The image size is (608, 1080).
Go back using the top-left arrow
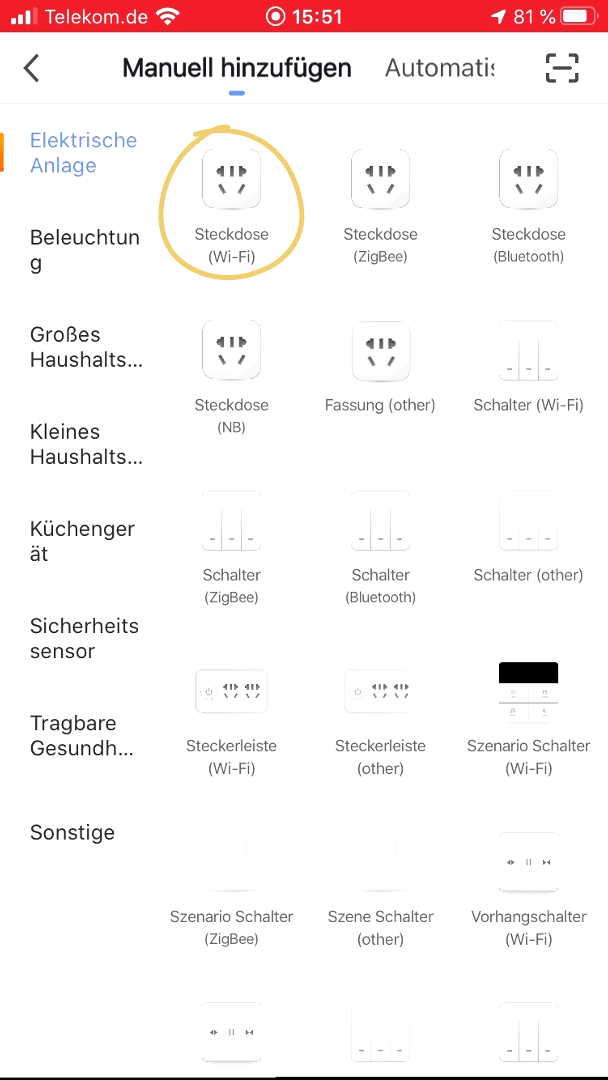tap(32, 68)
